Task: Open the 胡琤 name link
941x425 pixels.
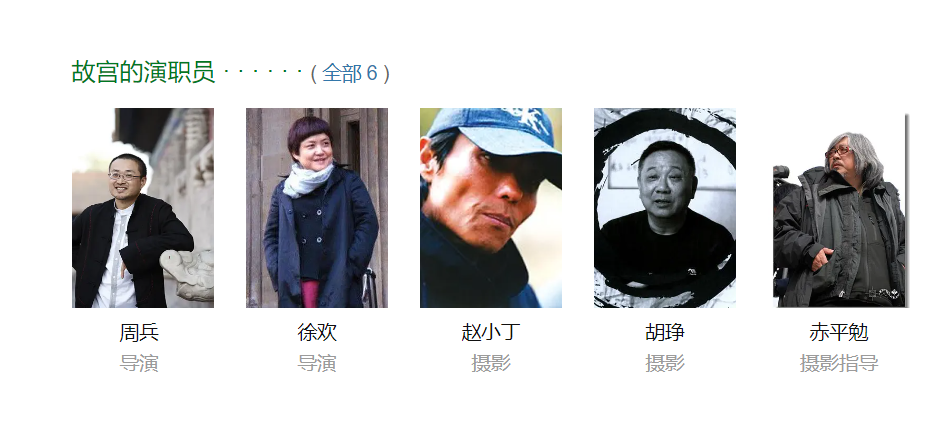Action: (x=665, y=333)
